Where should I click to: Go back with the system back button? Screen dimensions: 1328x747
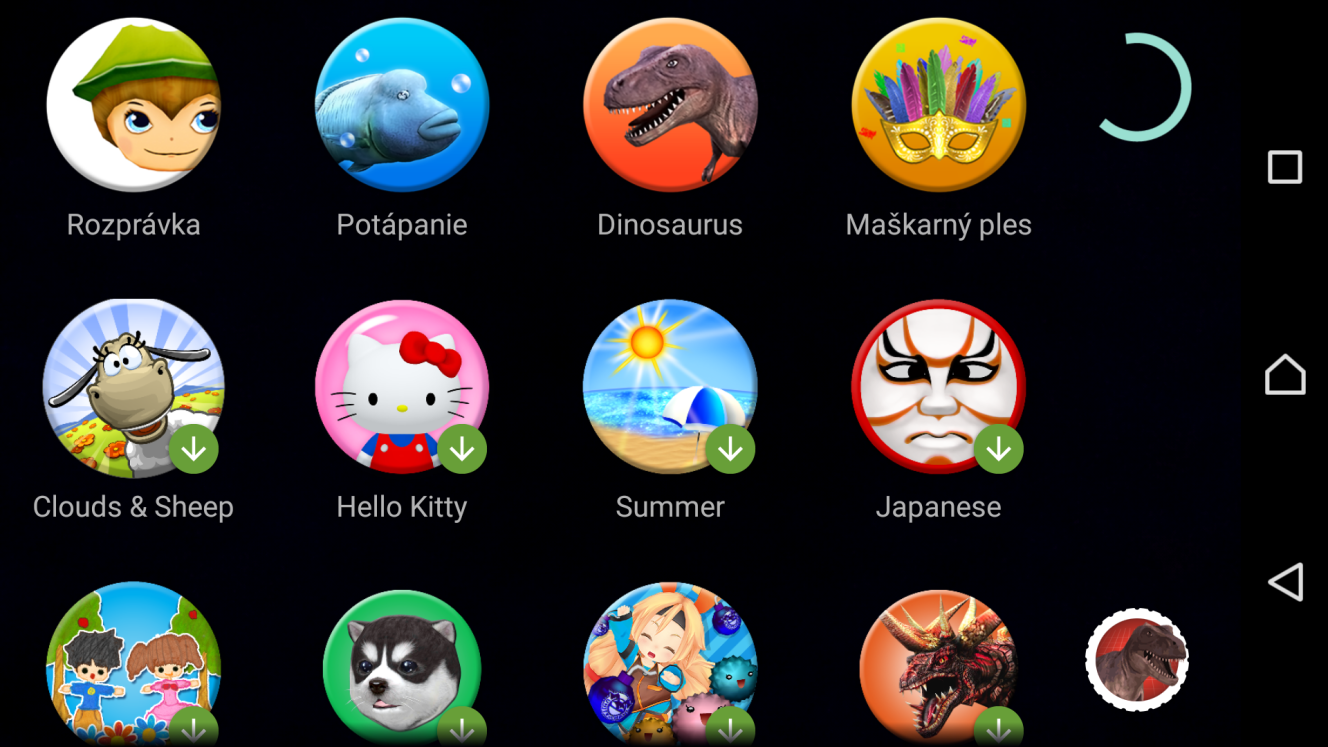1285,581
